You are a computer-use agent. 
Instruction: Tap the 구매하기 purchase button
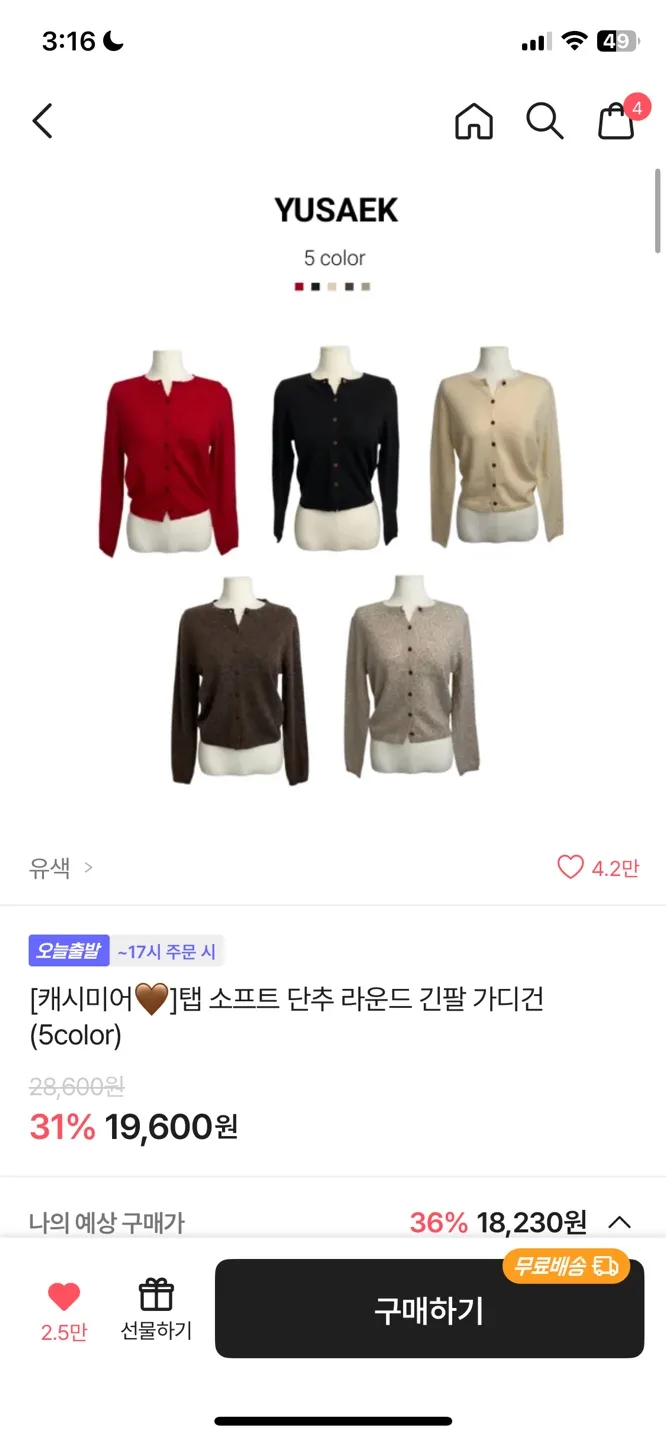click(x=429, y=1309)
